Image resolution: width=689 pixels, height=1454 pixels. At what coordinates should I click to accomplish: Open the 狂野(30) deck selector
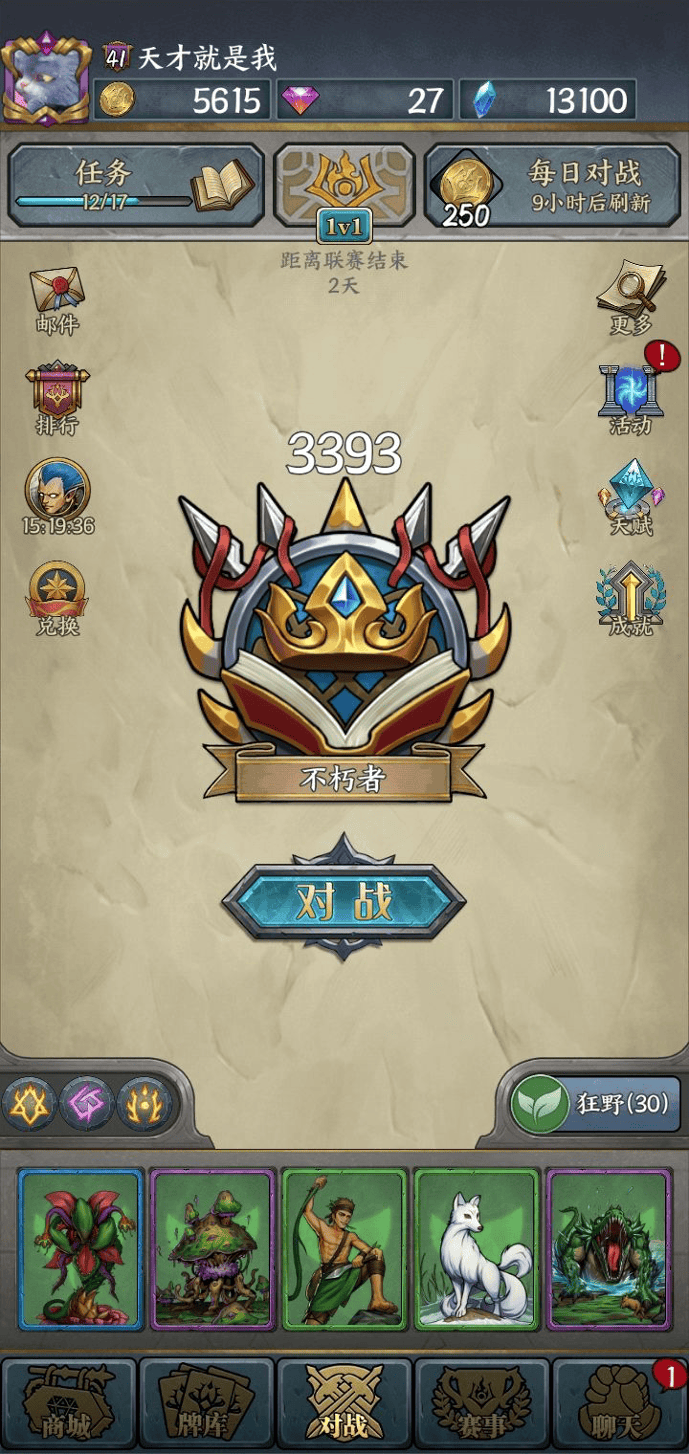click(595, 1105)
